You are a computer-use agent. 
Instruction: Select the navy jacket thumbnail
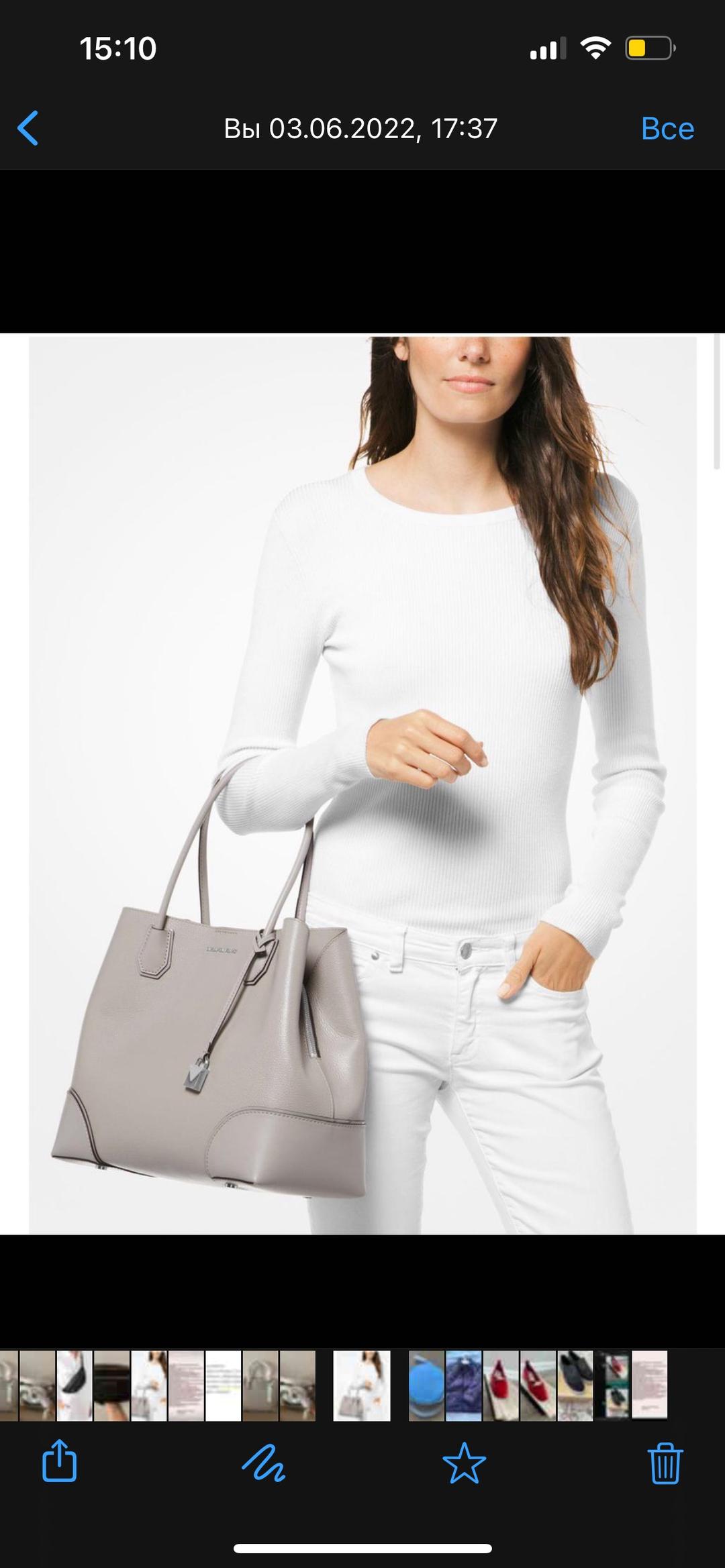tap(464, 1386)
